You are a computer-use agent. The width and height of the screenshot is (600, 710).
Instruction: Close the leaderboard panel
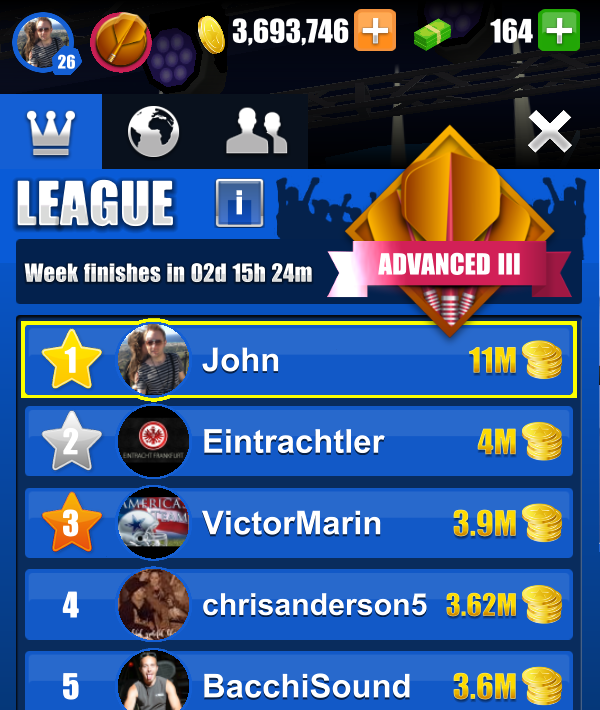click(x=549, y=131)
